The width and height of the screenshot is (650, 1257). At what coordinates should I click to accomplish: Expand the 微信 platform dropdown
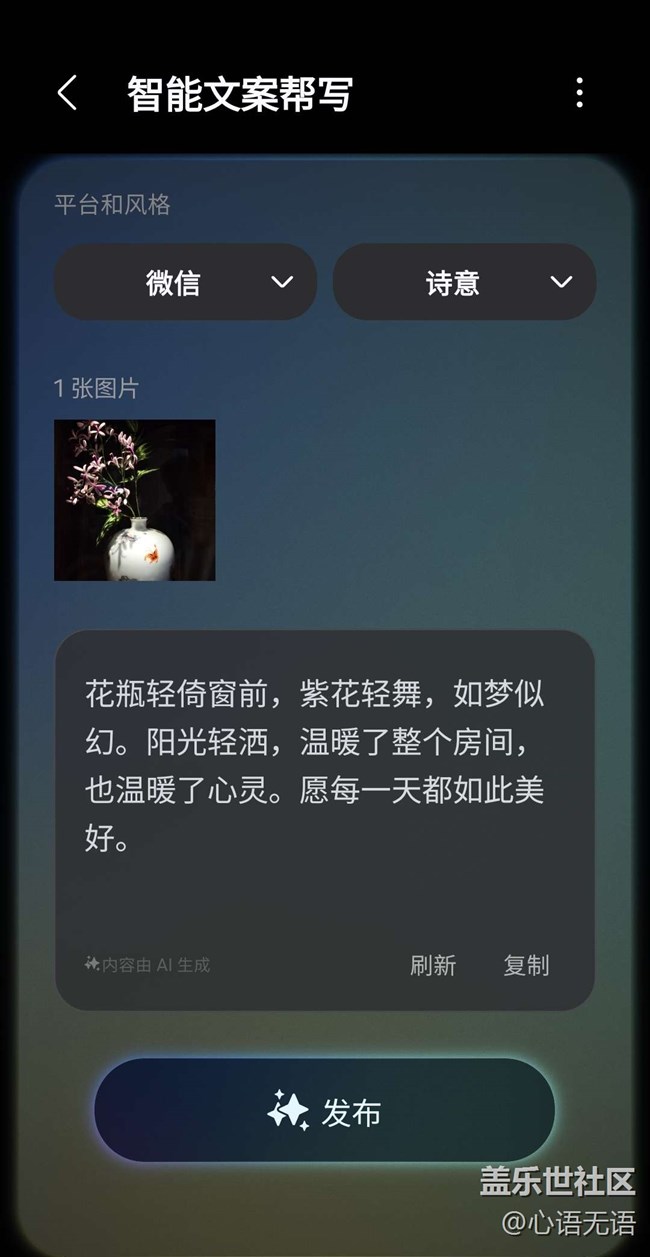185,282
